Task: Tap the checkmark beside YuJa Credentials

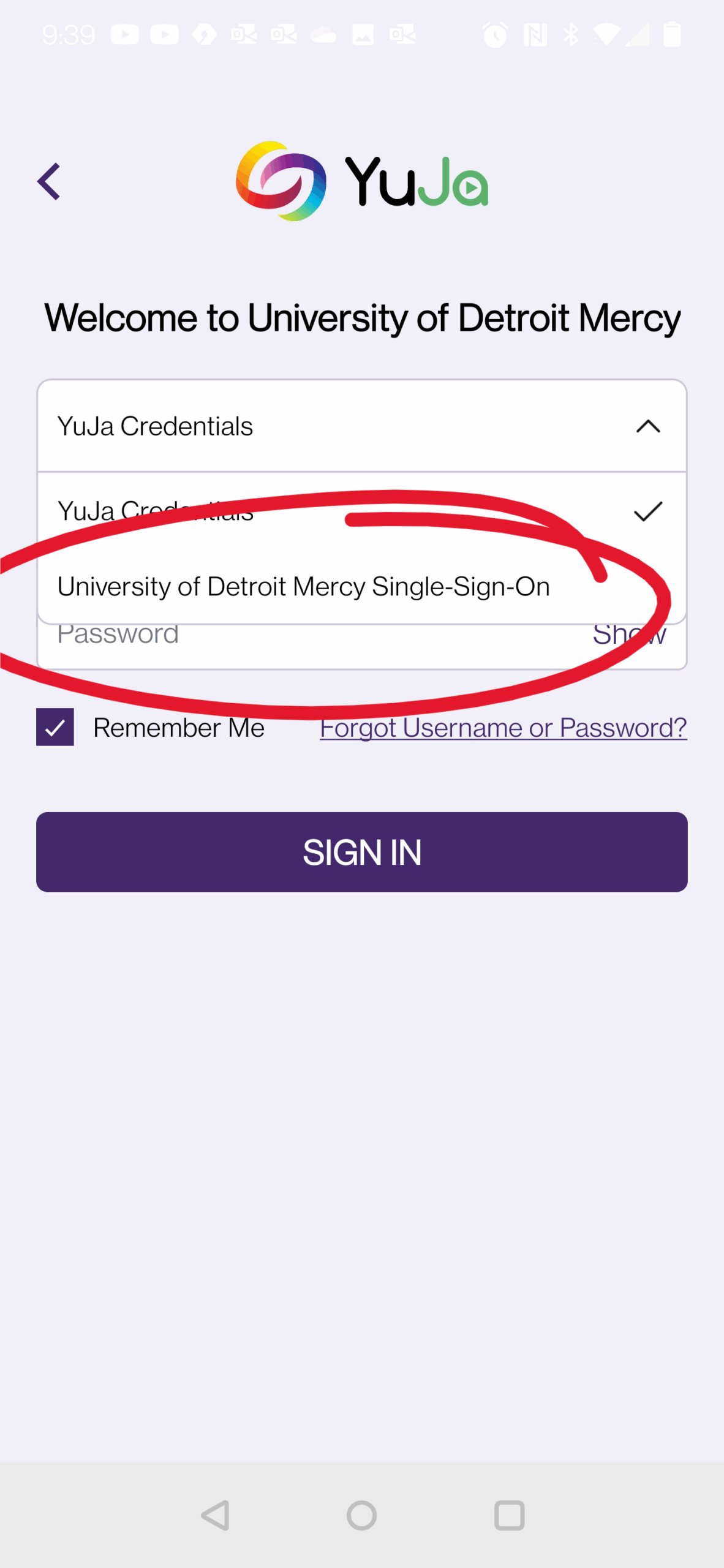Action: (647, 511)
